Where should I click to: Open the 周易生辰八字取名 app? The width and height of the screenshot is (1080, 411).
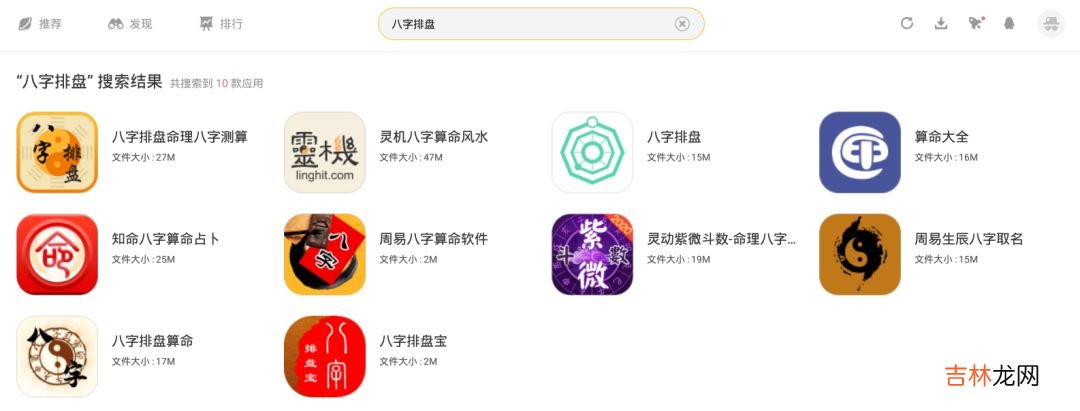pyautogui.click(x=859, y=254)
